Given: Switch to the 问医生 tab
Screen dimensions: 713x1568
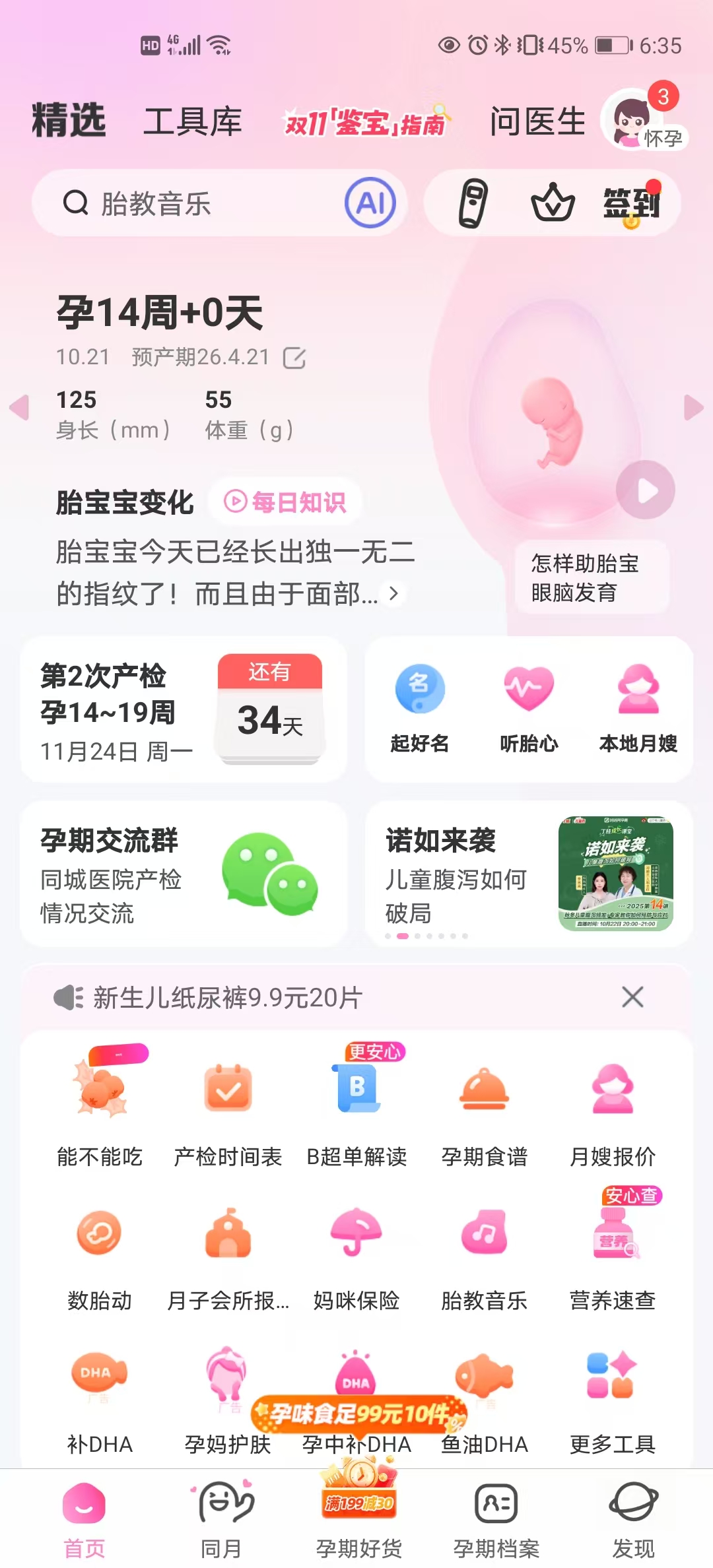Looking at the screenshot, I should point(537,122).
